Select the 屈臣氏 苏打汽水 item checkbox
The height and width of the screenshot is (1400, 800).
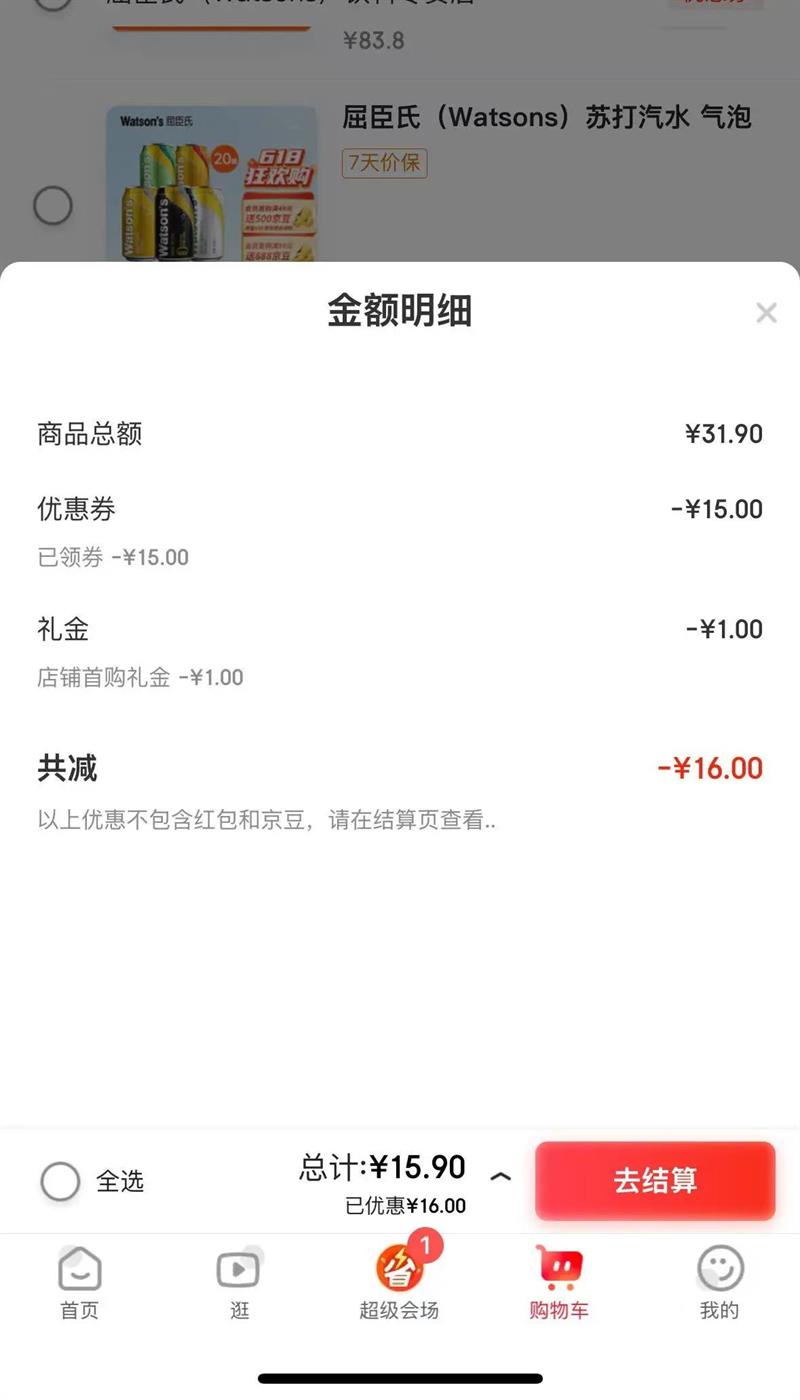point(53,206)
